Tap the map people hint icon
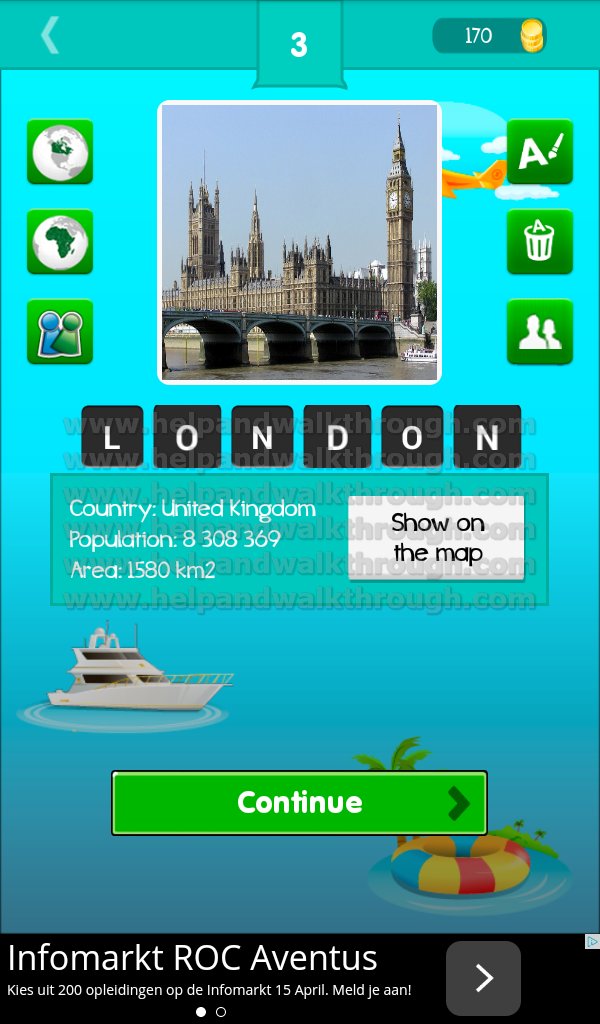Screen dimensions: 600x1024 click(60, 331)
